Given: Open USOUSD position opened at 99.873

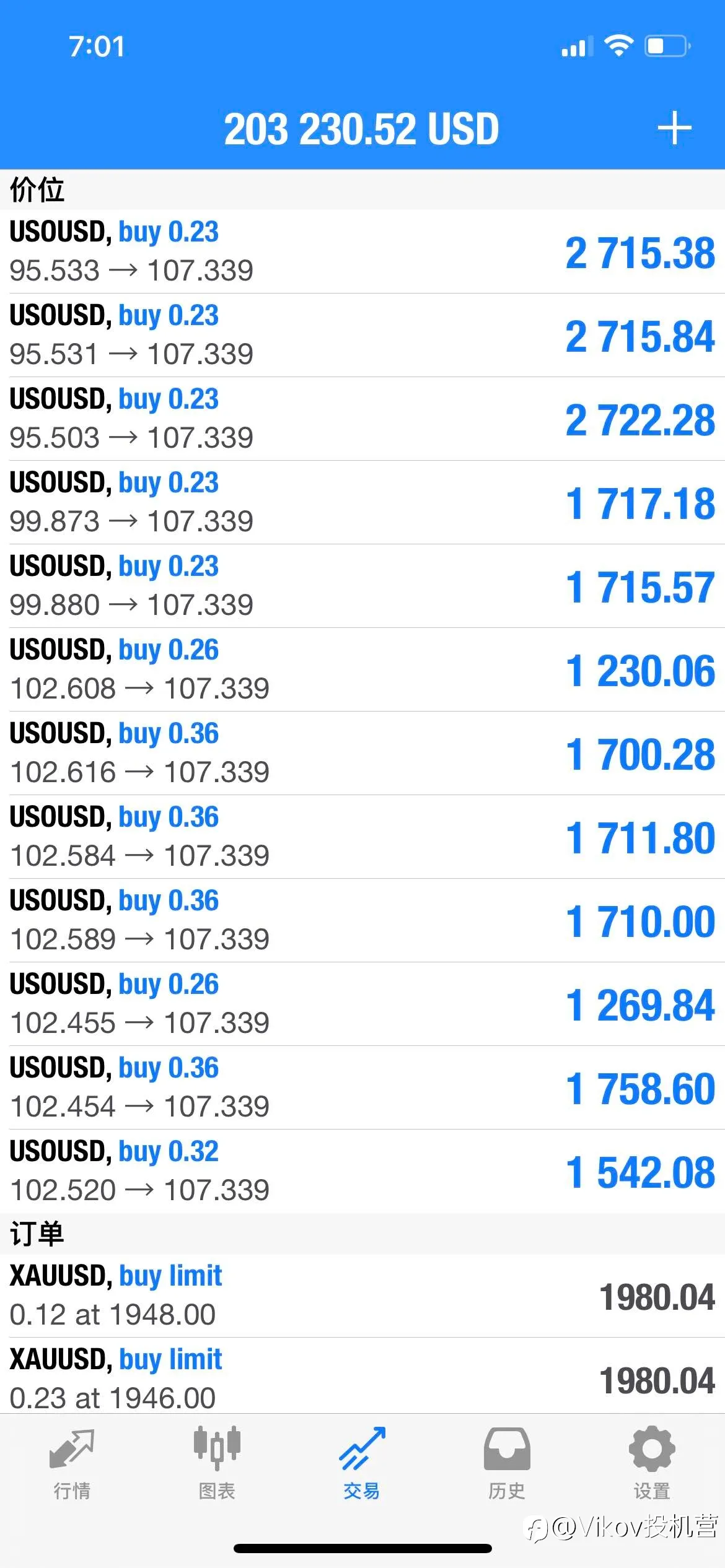Looking at the screenshot, I should (362, 502).
